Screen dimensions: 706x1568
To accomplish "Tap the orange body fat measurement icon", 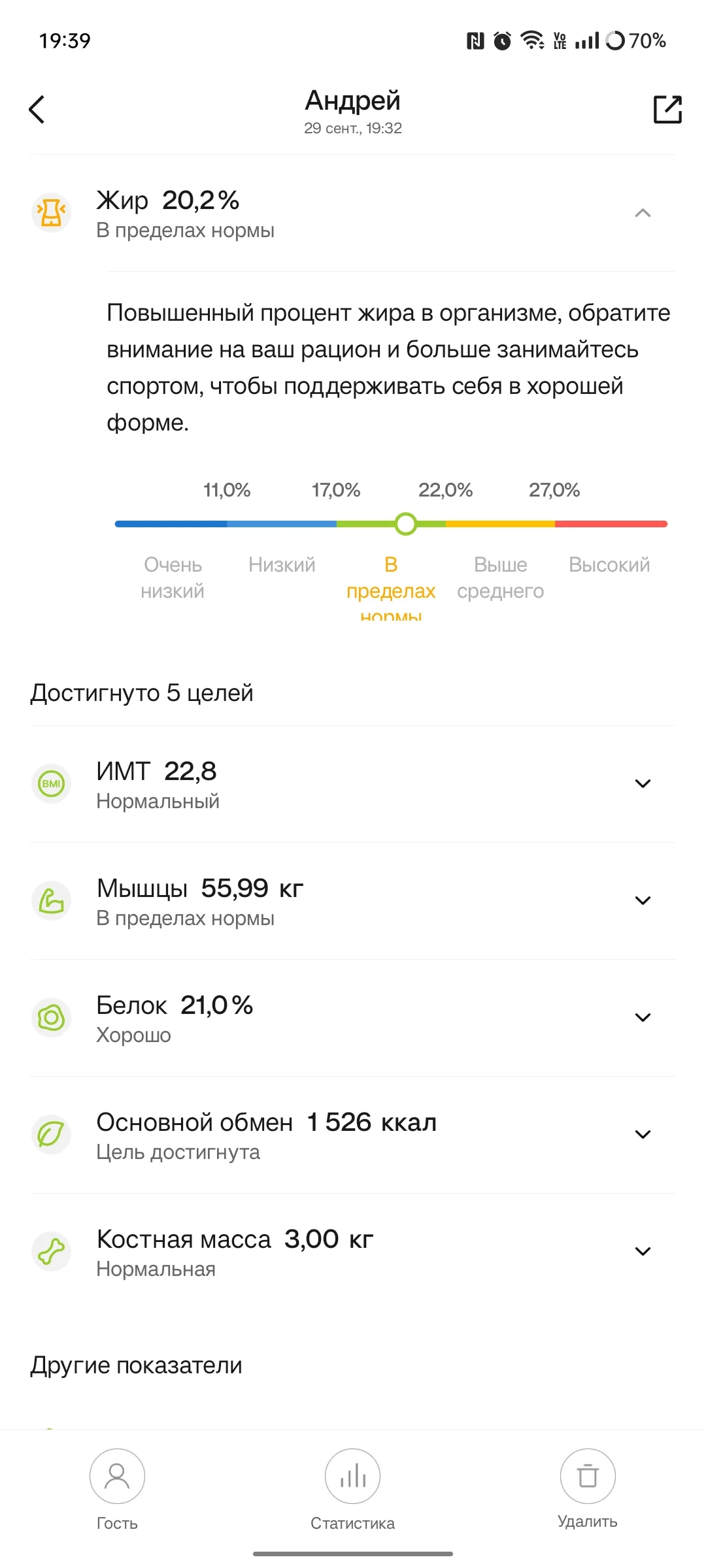I will (52, 211).
